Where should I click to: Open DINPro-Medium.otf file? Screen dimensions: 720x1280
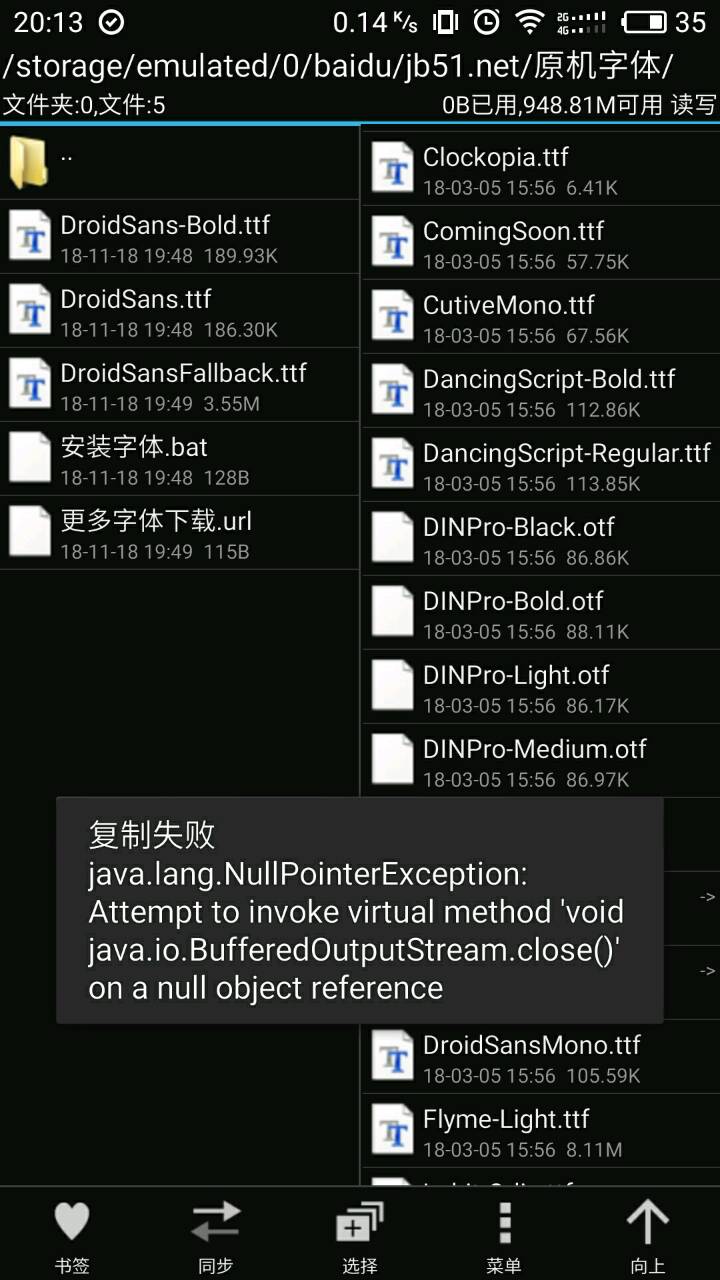[x=540, y=762]
